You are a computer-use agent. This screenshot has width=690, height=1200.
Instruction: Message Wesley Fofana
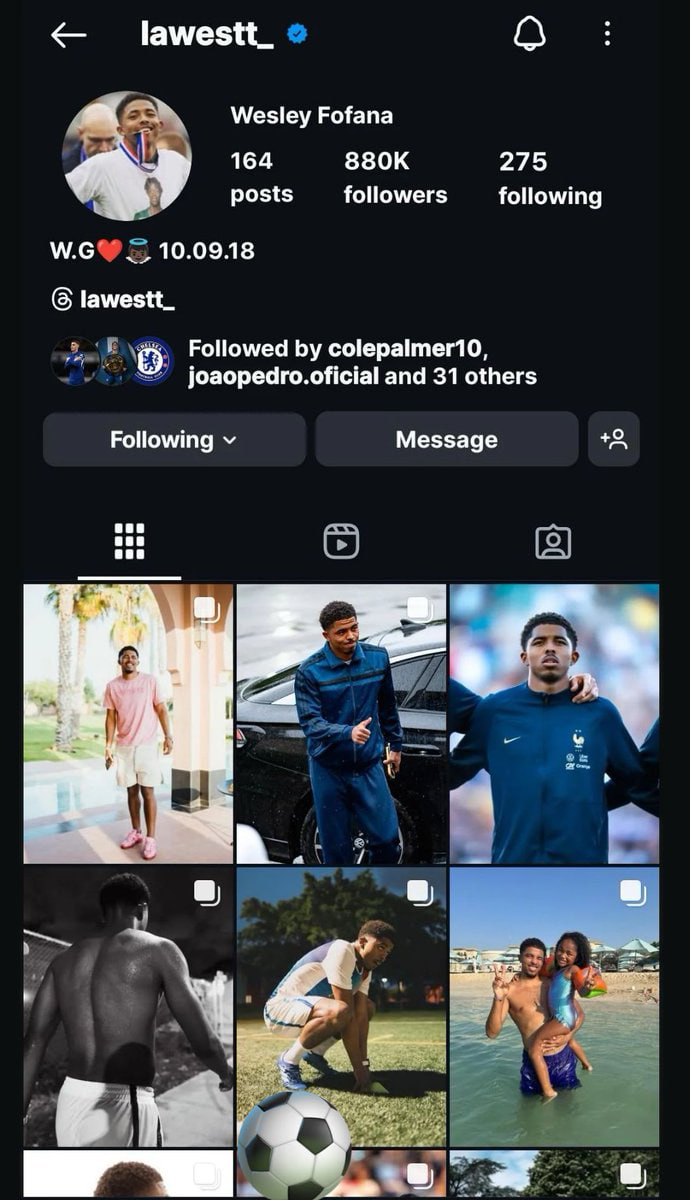446,439
